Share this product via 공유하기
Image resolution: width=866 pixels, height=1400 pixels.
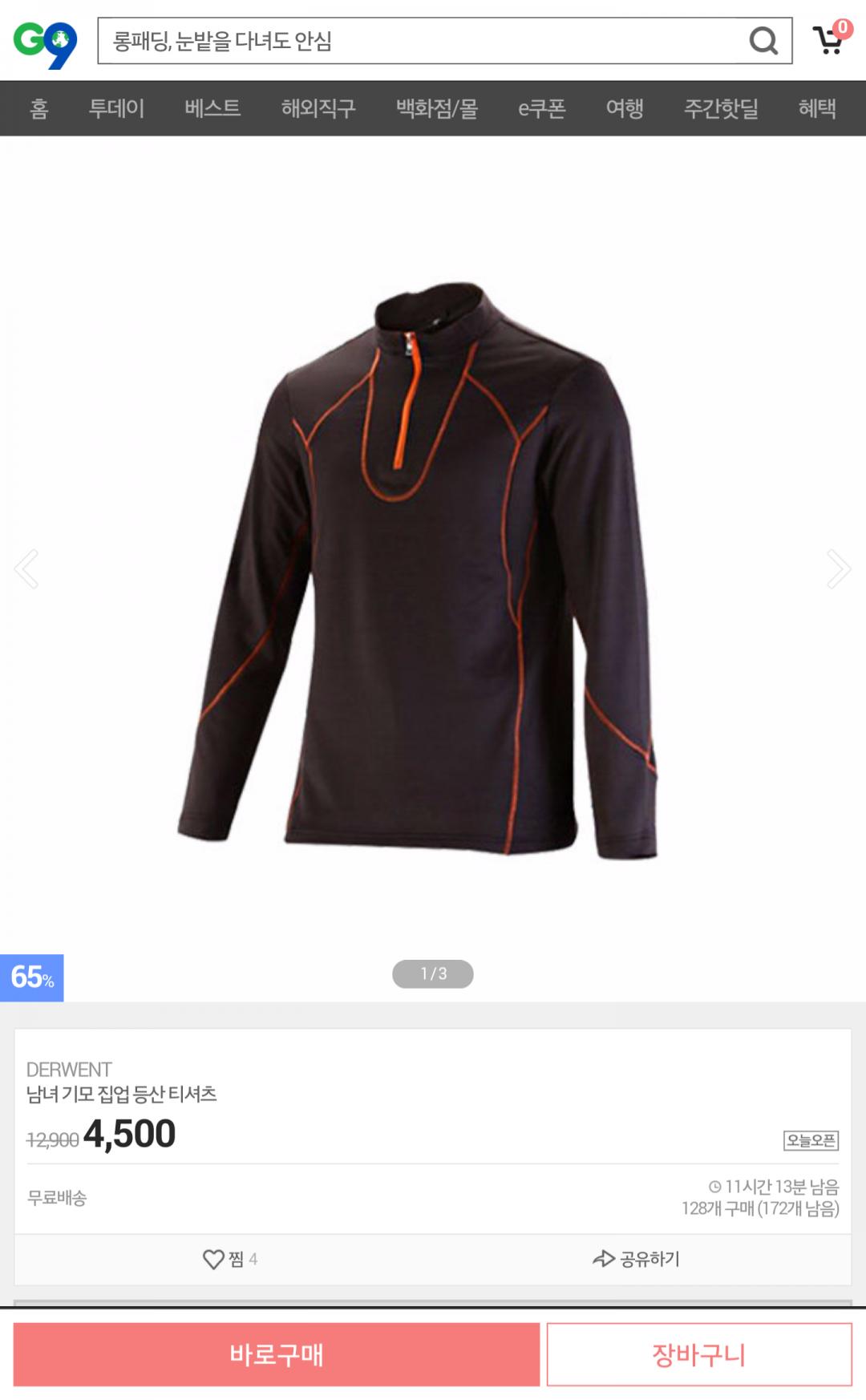click(x=636, y=1259)
